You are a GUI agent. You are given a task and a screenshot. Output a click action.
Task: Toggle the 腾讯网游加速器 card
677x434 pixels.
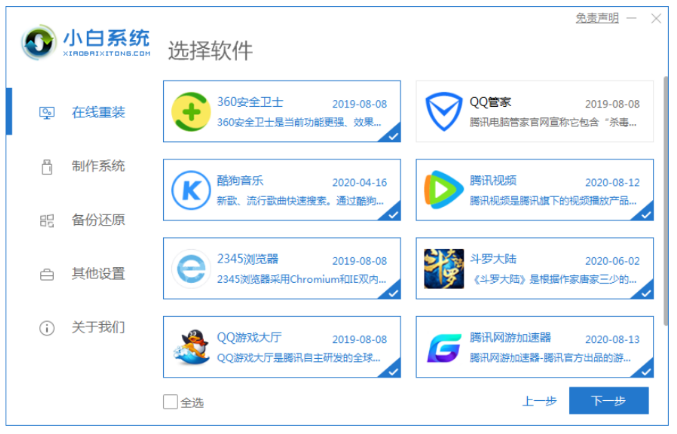534,346
